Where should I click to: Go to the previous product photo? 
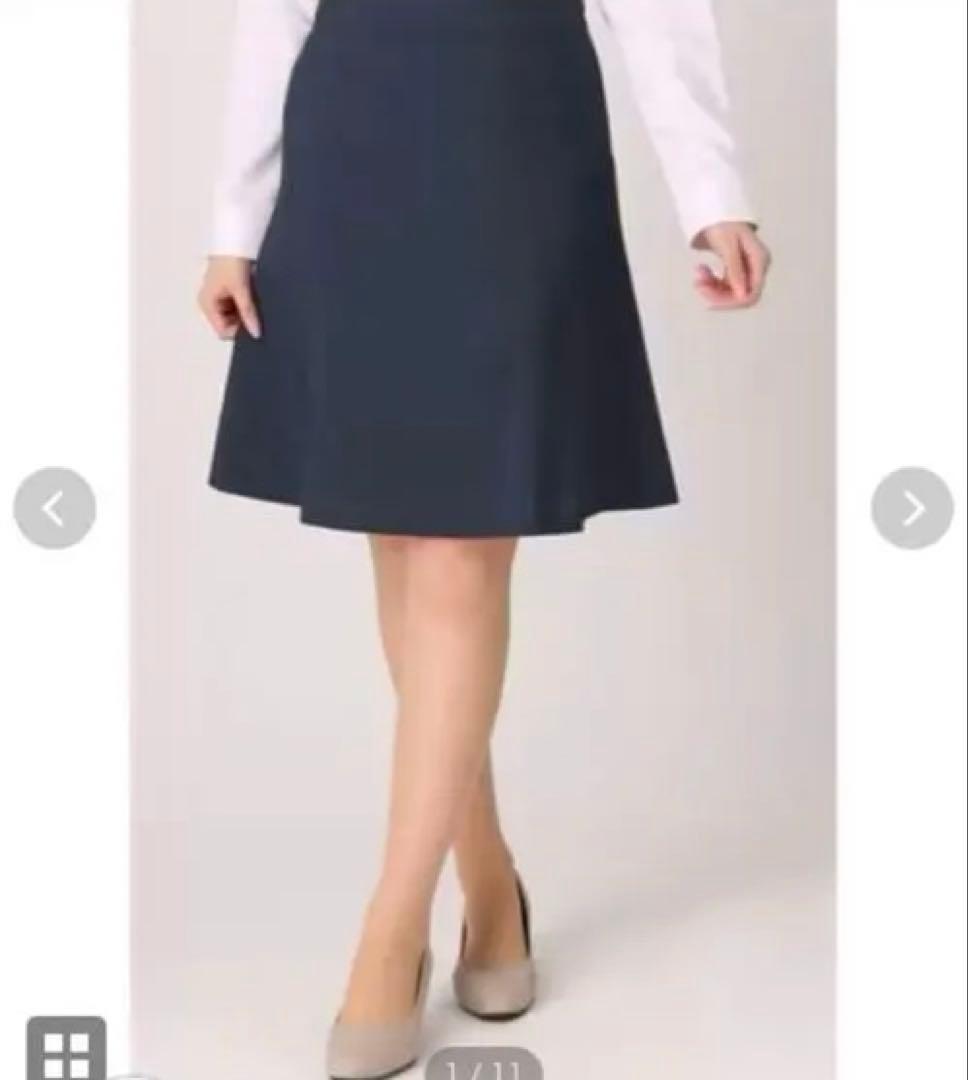(x=55, y=509)
